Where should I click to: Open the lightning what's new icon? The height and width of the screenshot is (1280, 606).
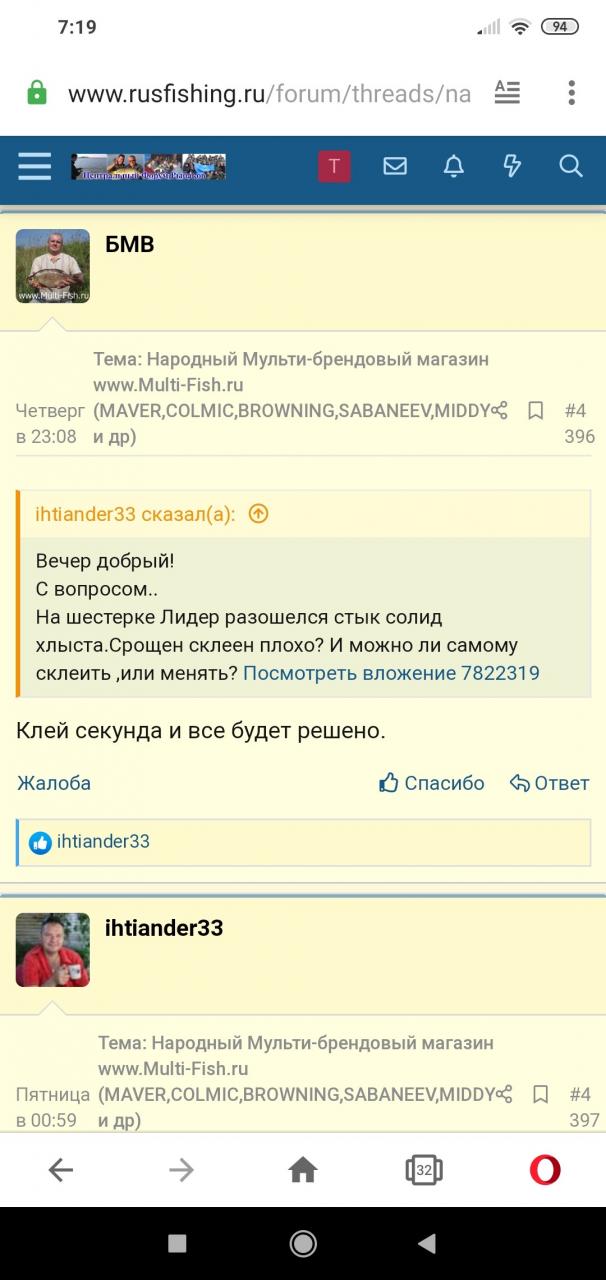(x=512, y=166)
